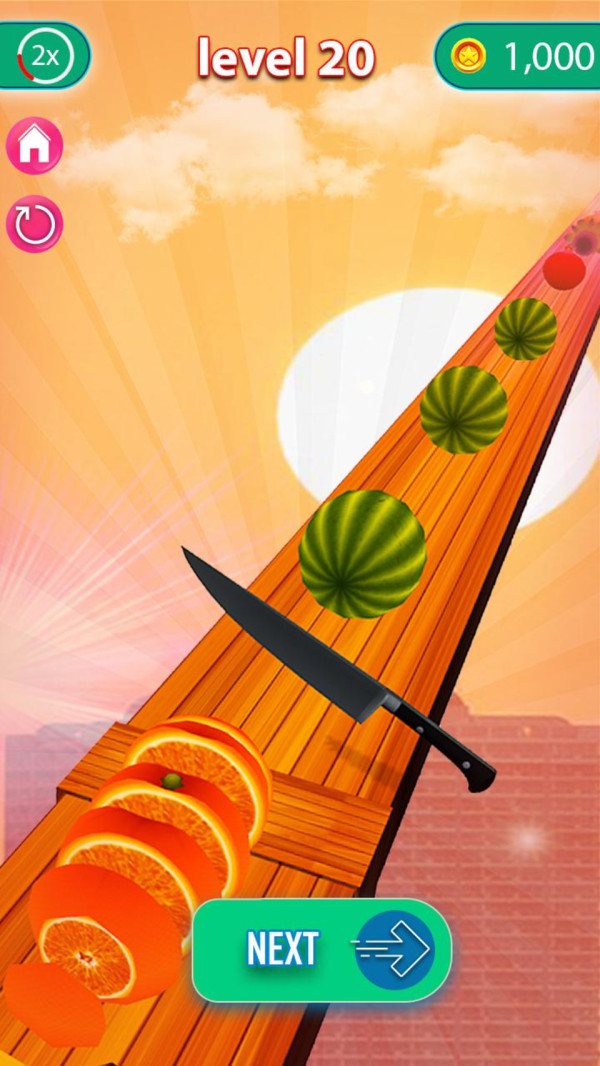The width and height of the screenshot is (600, 1066).
Task: Restart the current level
Action: pos(35,223)
